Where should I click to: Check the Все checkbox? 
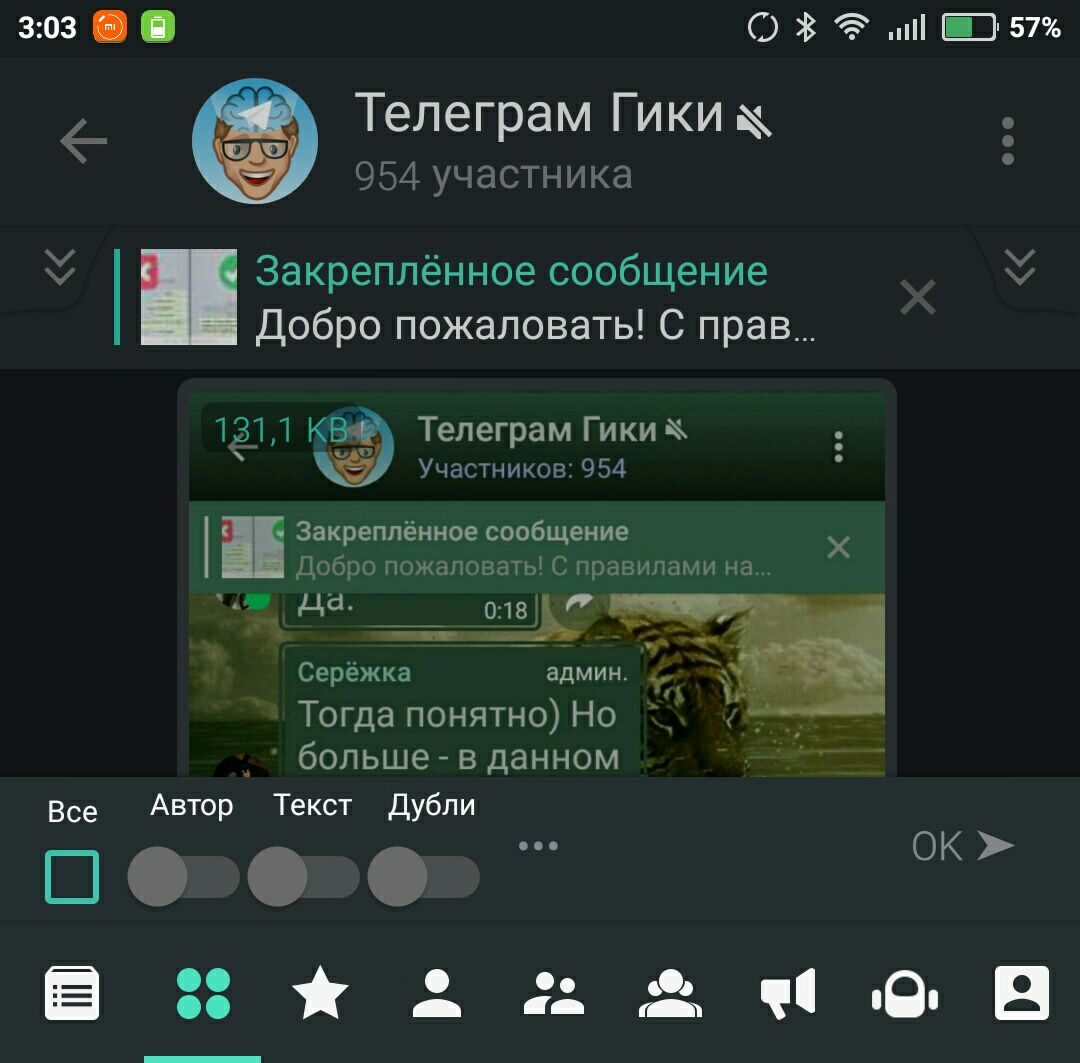tap(72, 877)
